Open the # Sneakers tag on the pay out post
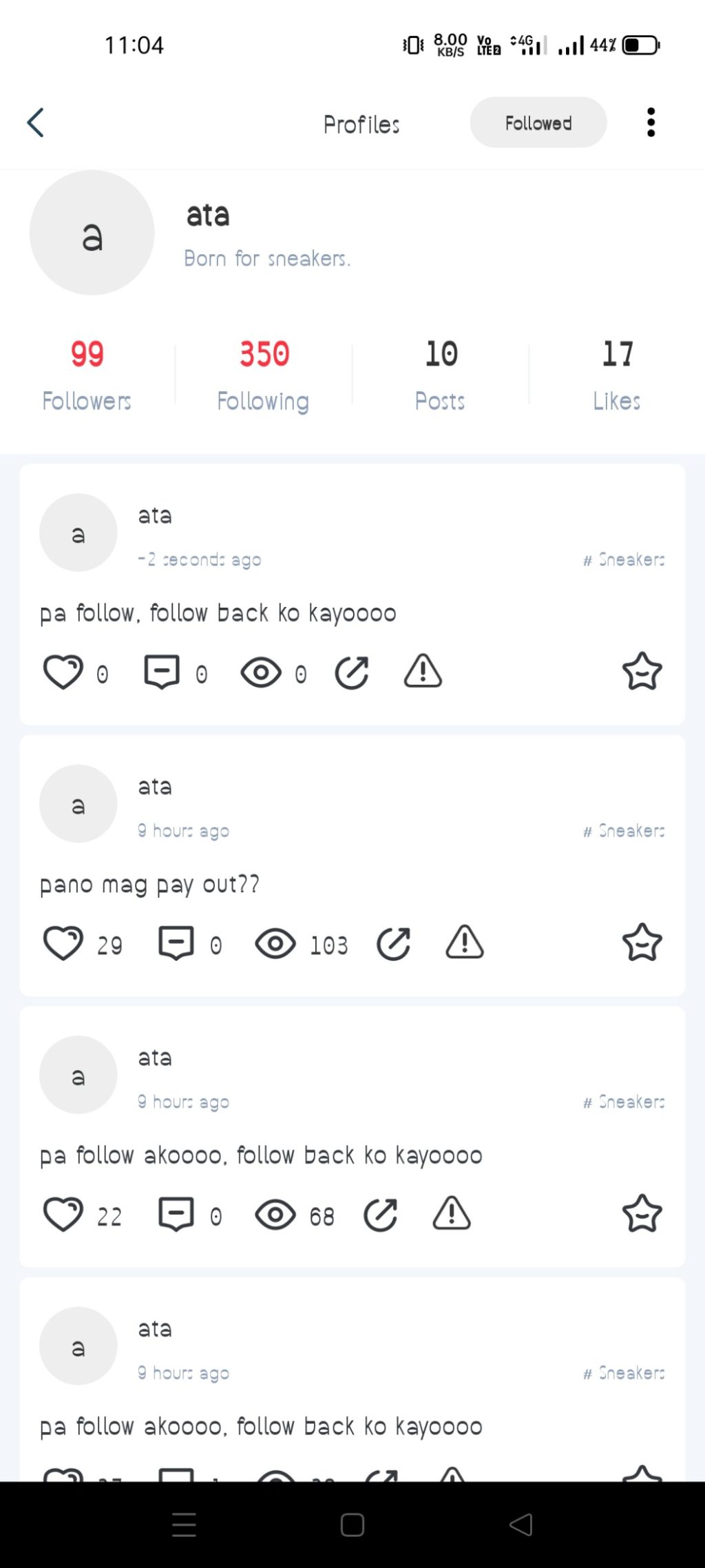 pyautogui.click(x=624, y=831)
